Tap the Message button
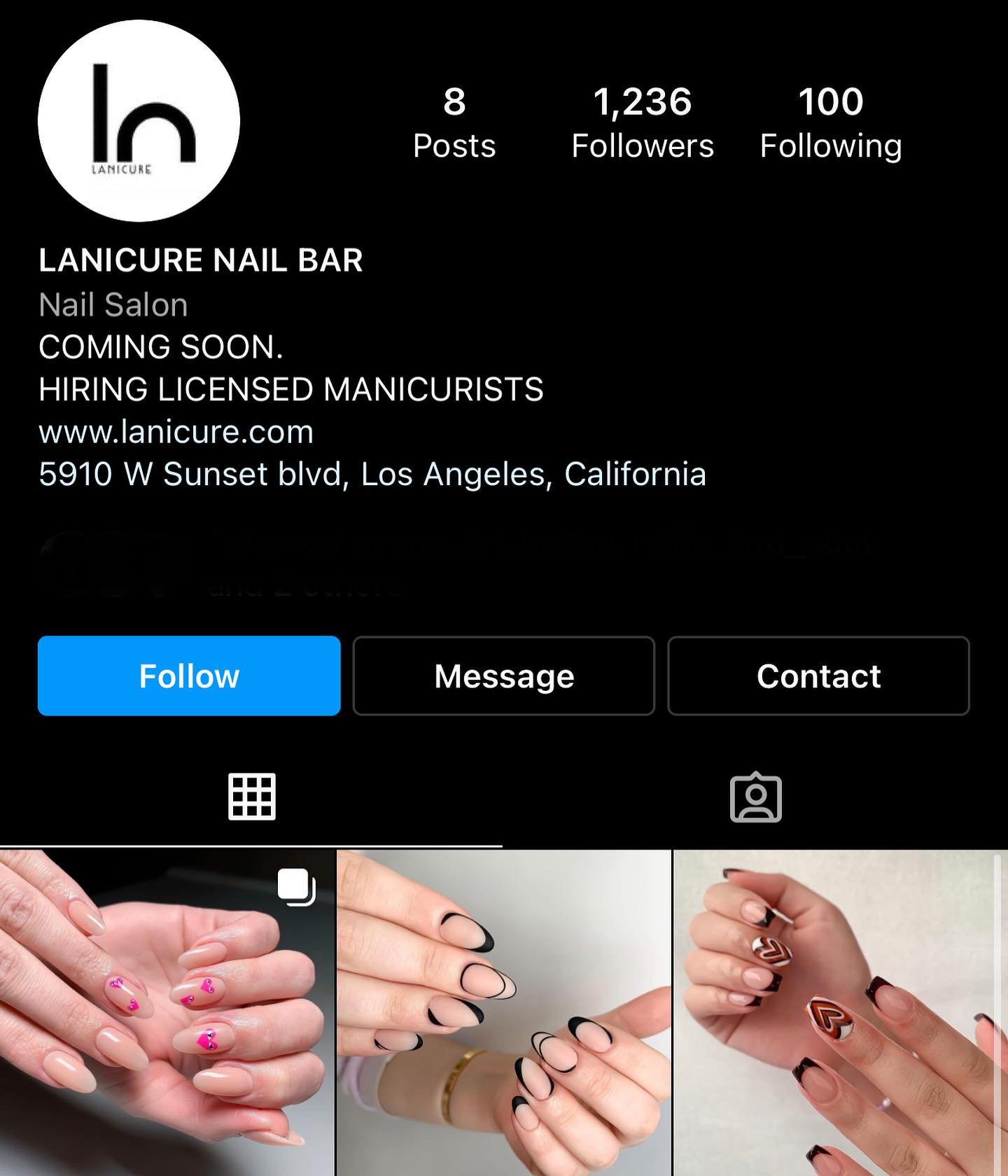The image size is (1008, 1176). click(503, 675)
